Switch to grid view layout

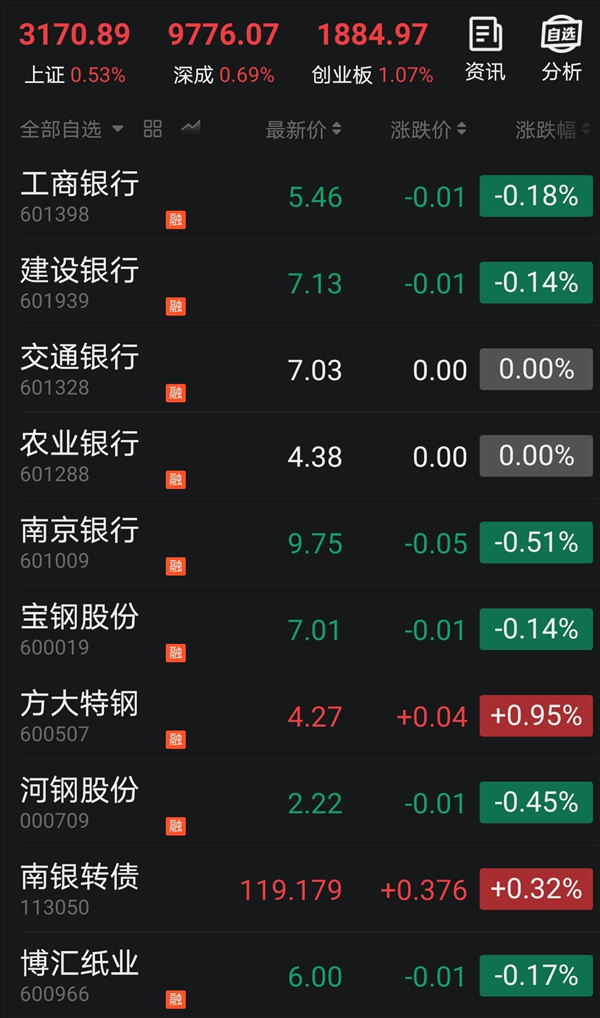(x=153, y=129)
